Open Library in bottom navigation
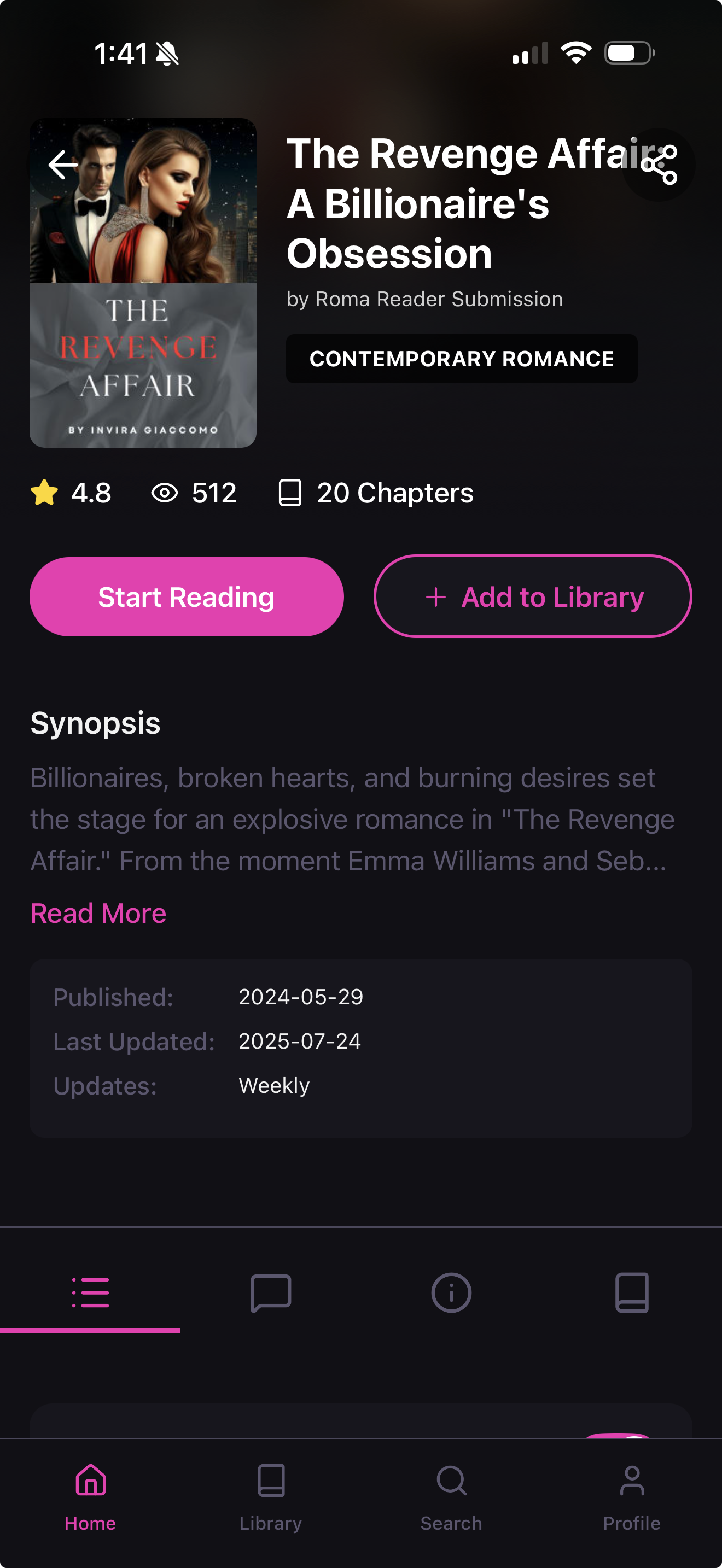The image size is (722, 1568). 271,1496
